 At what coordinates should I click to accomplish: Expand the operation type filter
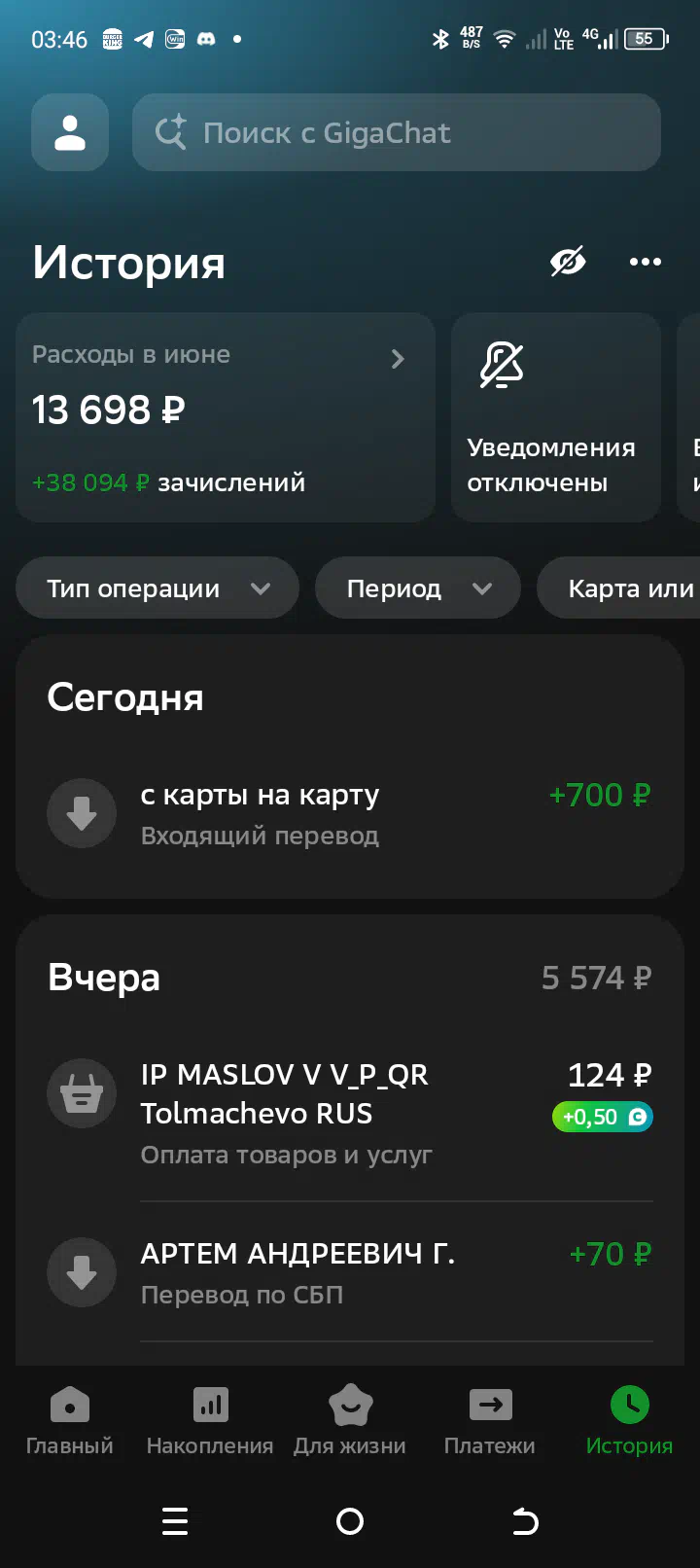[157, 588]
